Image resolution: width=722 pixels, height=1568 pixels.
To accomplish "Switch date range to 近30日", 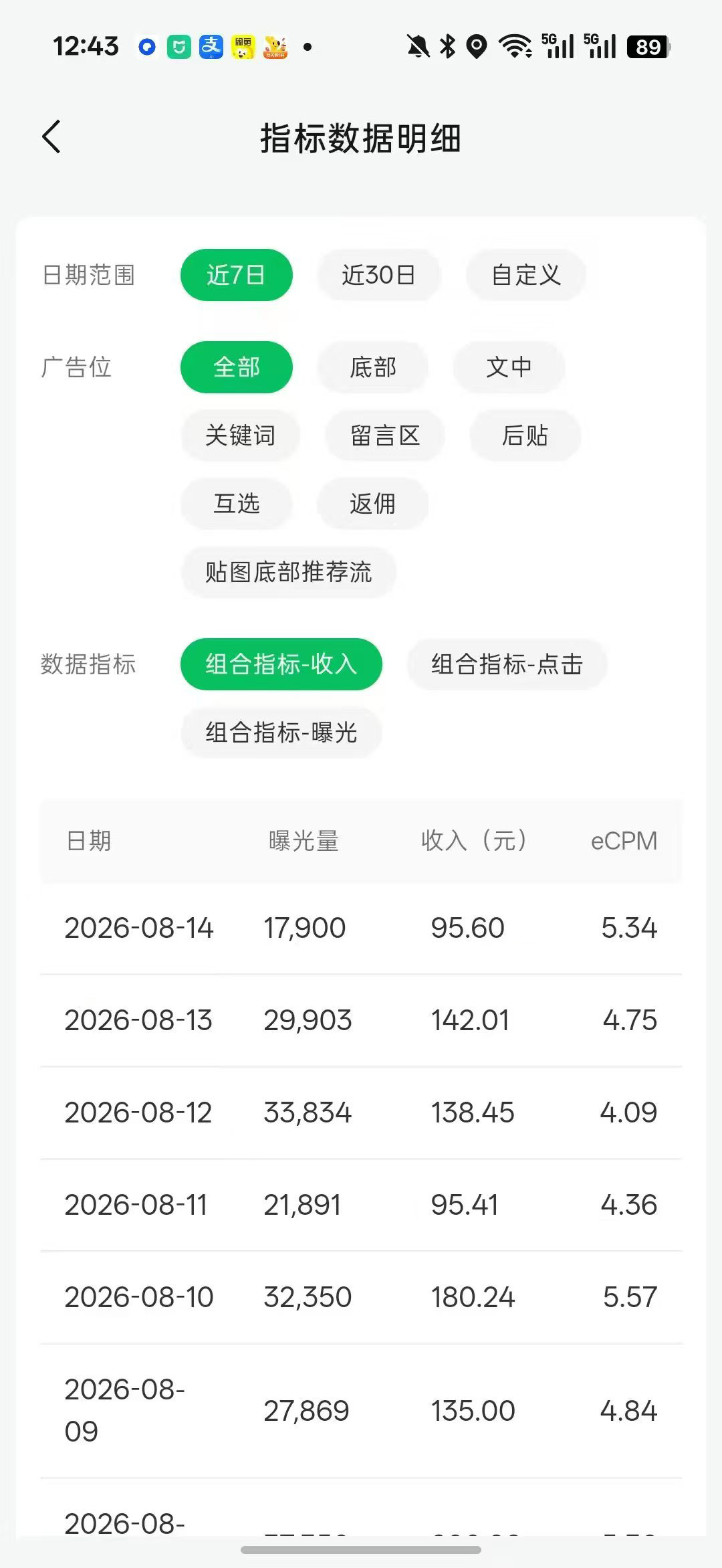I will click(378, 275).
